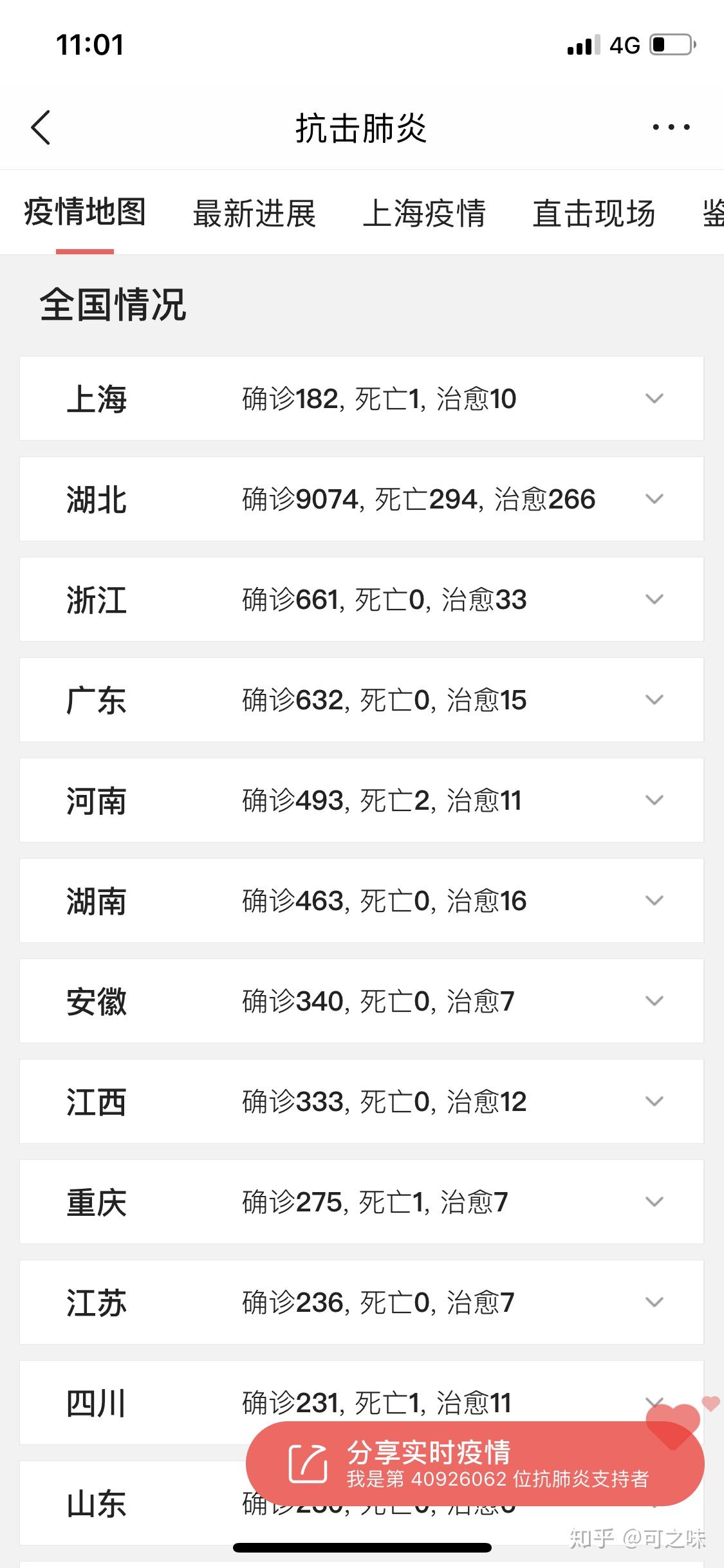Select the 疫情地图 tab
724x1568 pixels.
point(85,212)
